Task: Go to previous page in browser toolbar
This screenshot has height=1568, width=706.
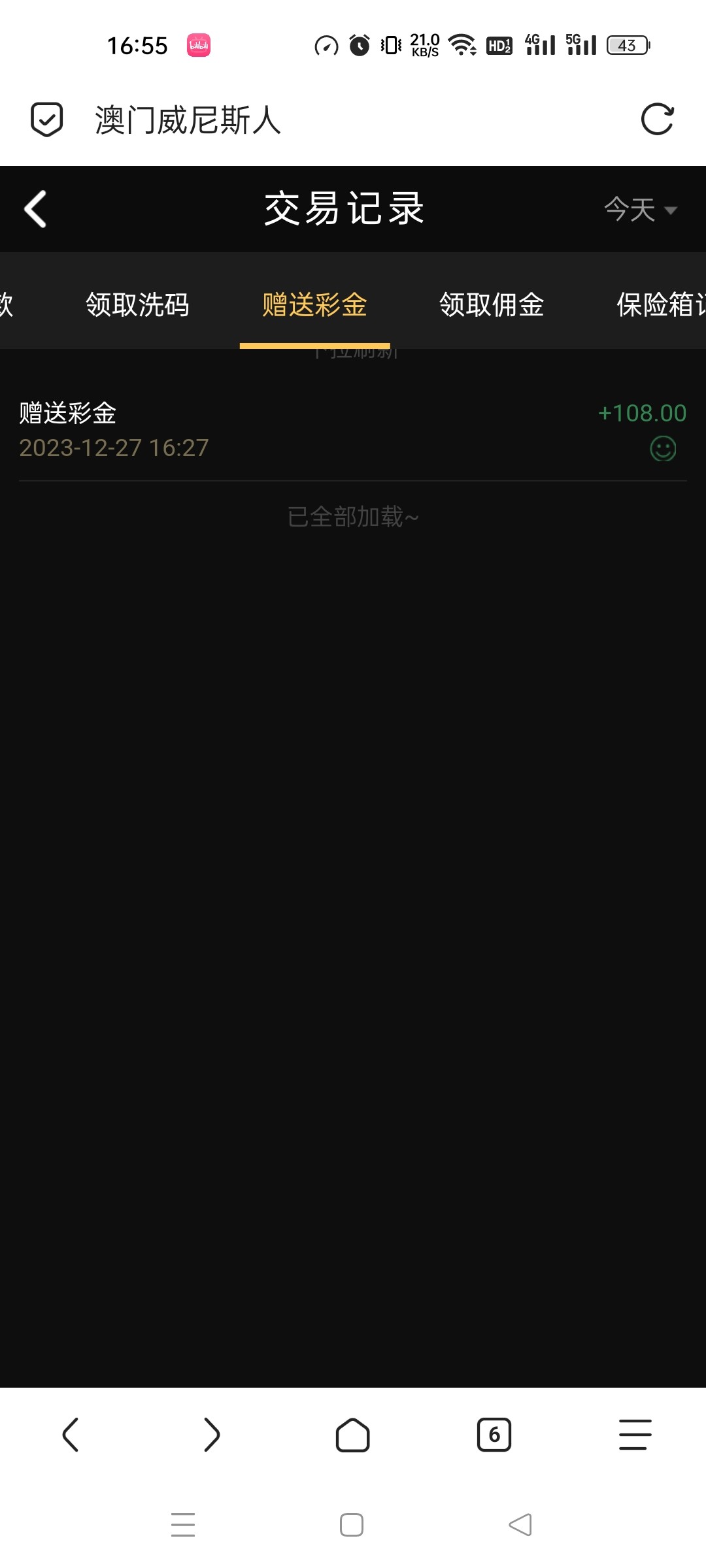Action: [71, 1435]
